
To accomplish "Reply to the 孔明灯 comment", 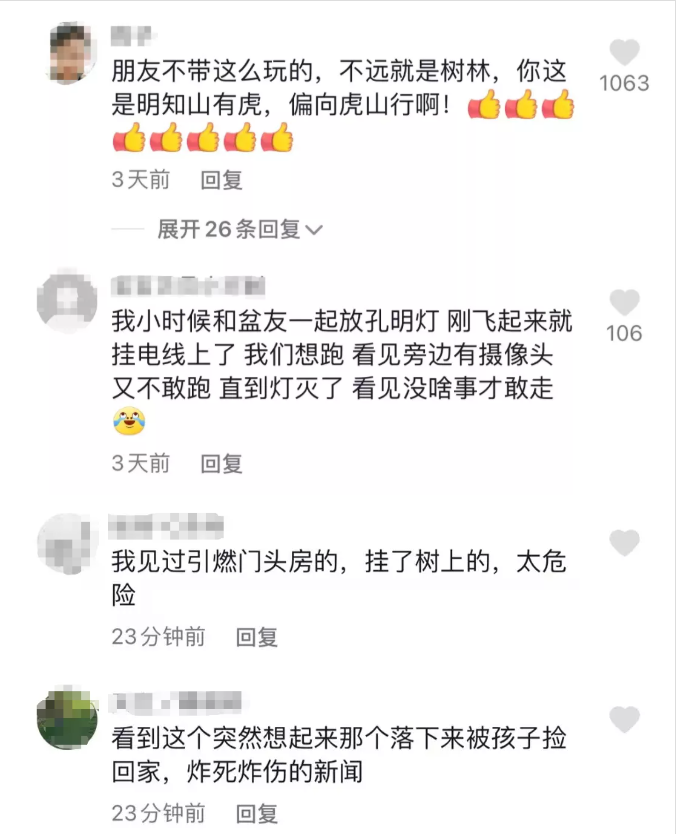I will 221,463.
